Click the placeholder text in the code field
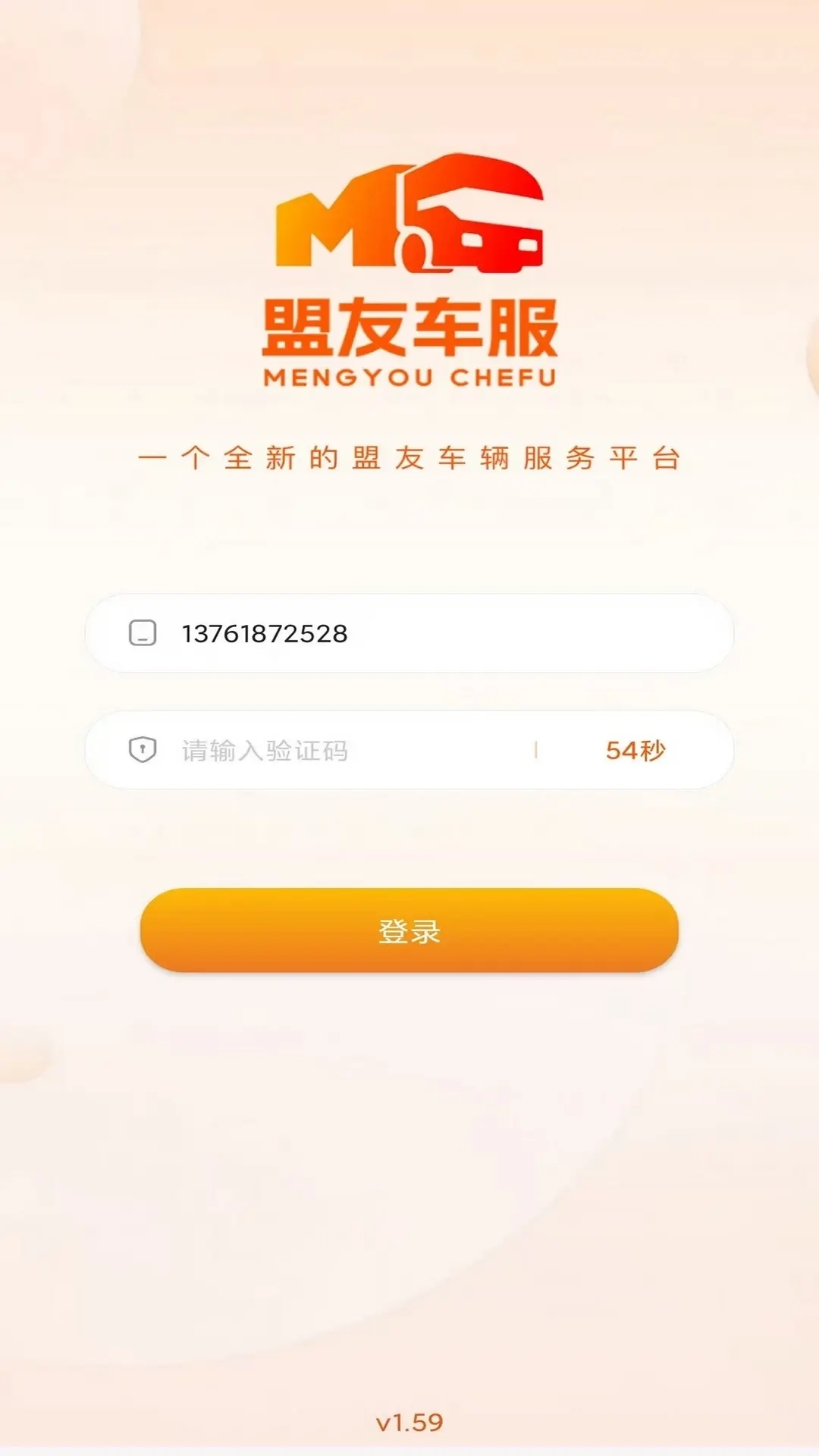 click(x=264, y=749)
